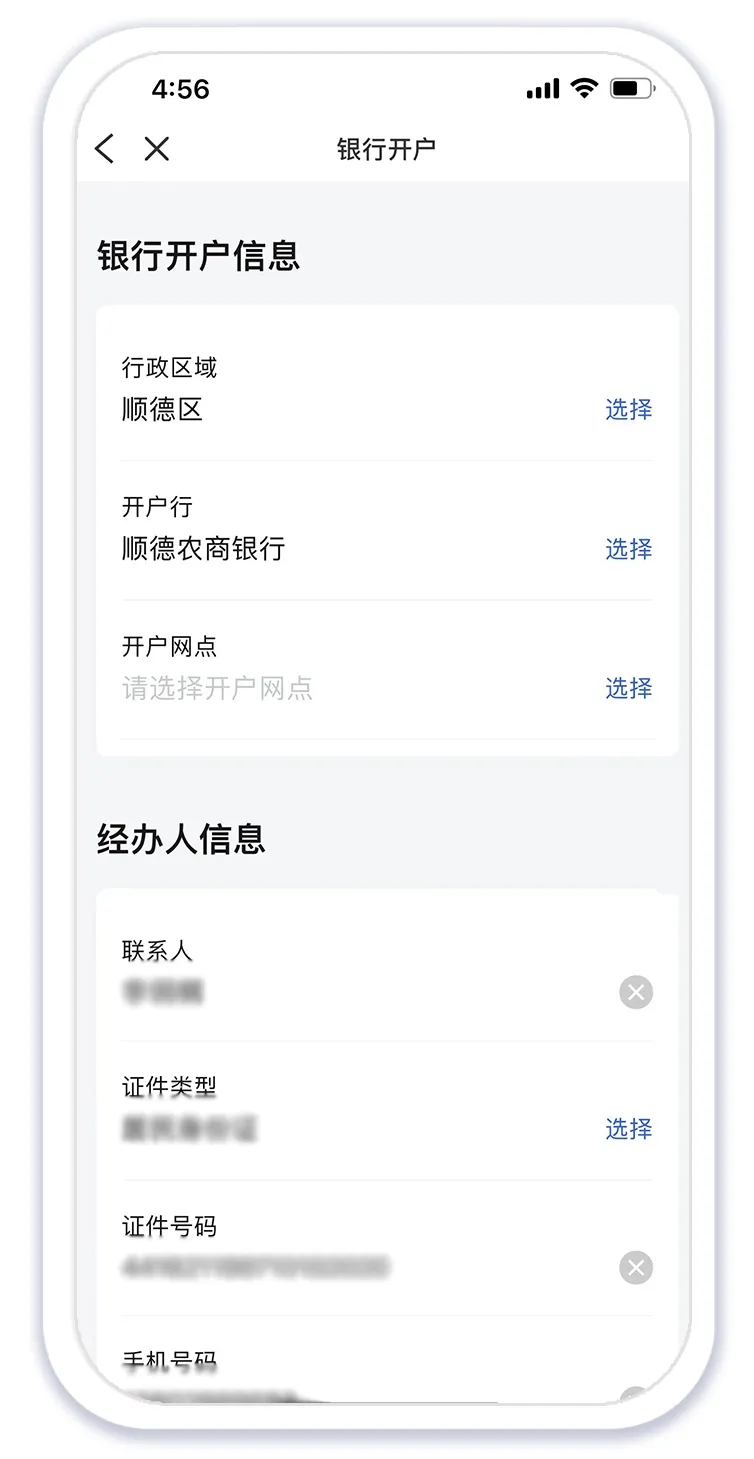This screenshot has width=754, height=1459.
Task: Open the 开户网点 branch selector
Action: pyautogui.click(x=628, y=688)
